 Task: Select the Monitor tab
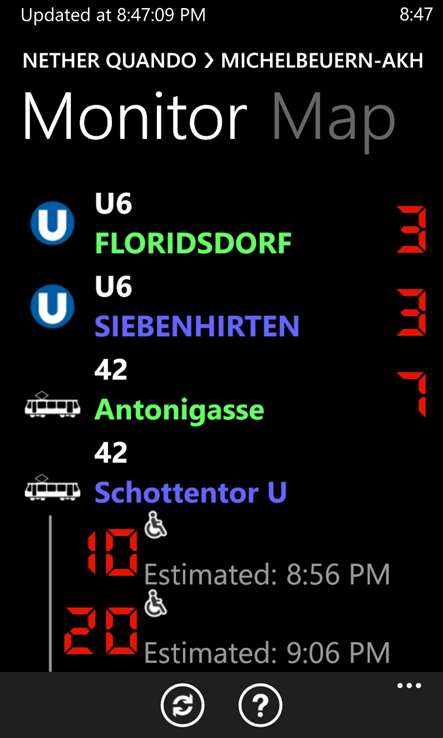(x=135, y=115)
